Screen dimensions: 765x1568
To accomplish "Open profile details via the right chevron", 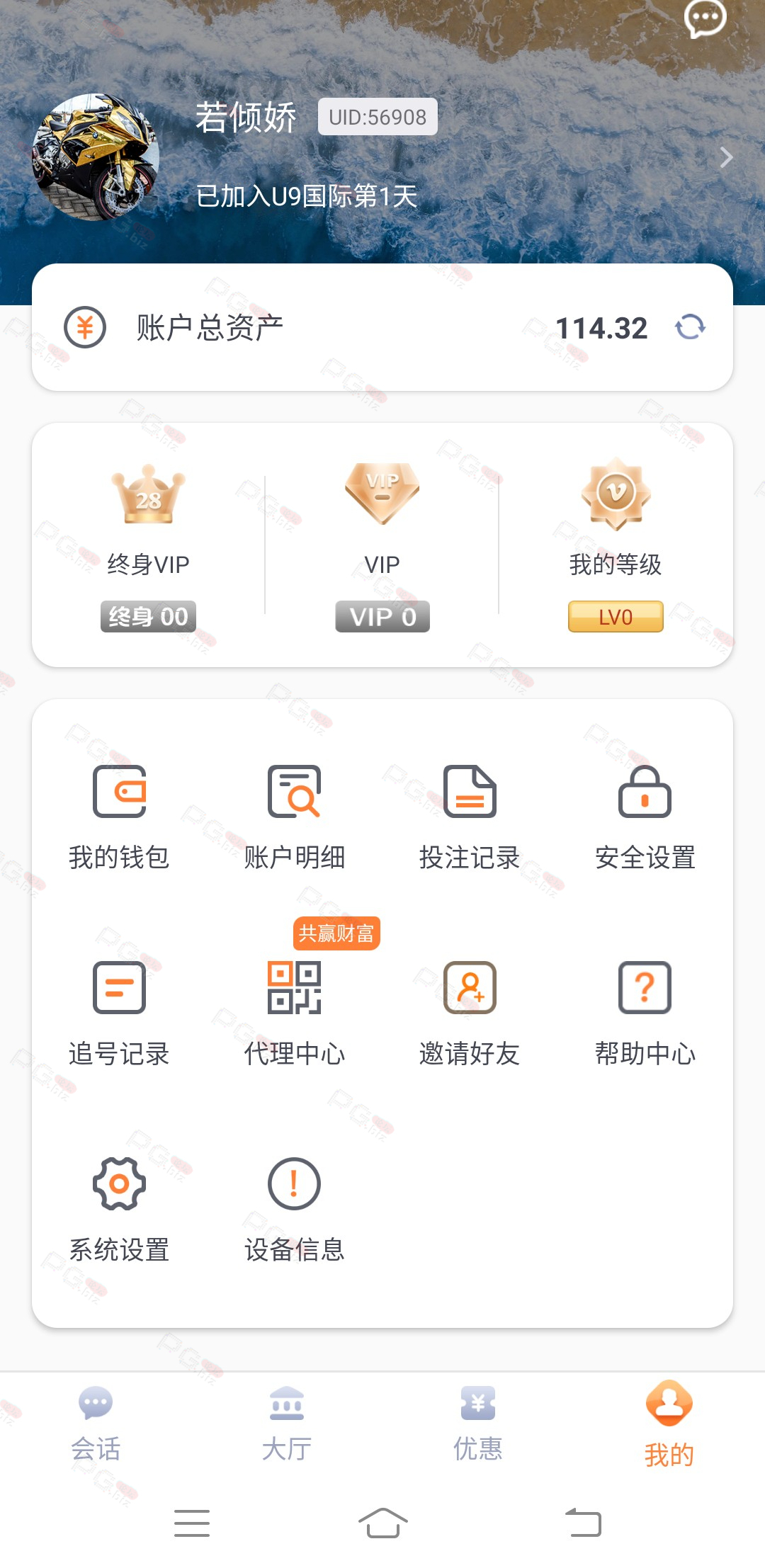I will [x=725, y=157].
